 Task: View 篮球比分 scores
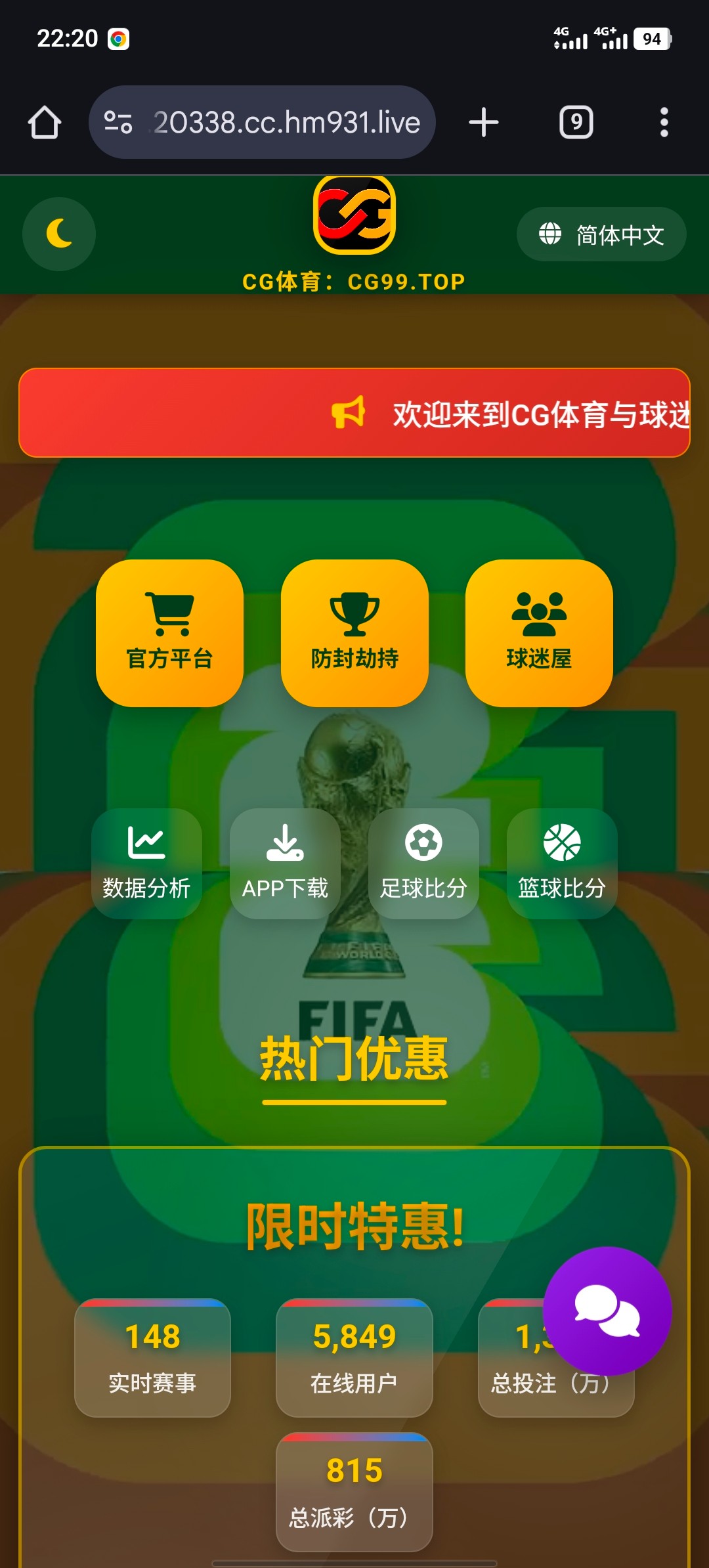click(x=562, y=863)
